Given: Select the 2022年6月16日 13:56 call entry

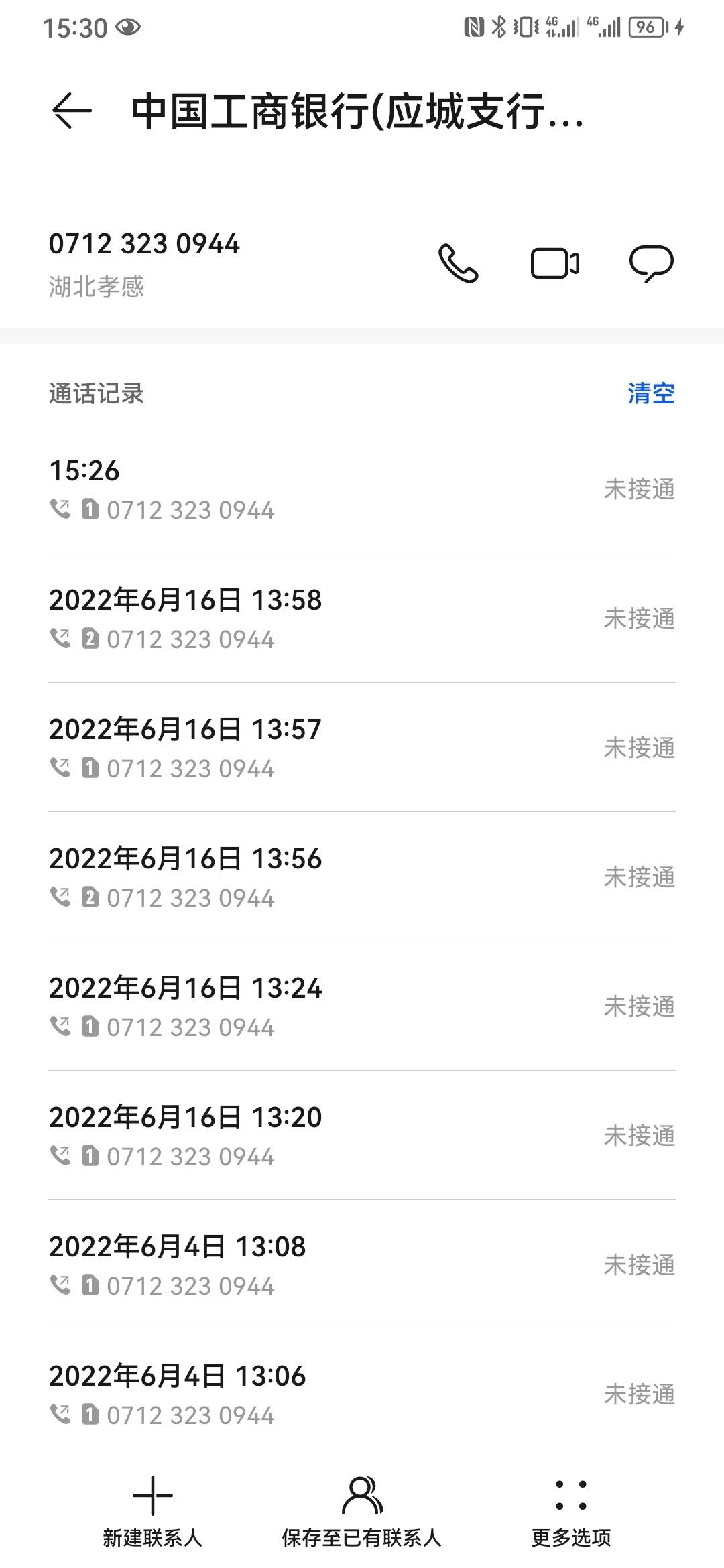Looking at the screenshot, I should click(362, 877).
